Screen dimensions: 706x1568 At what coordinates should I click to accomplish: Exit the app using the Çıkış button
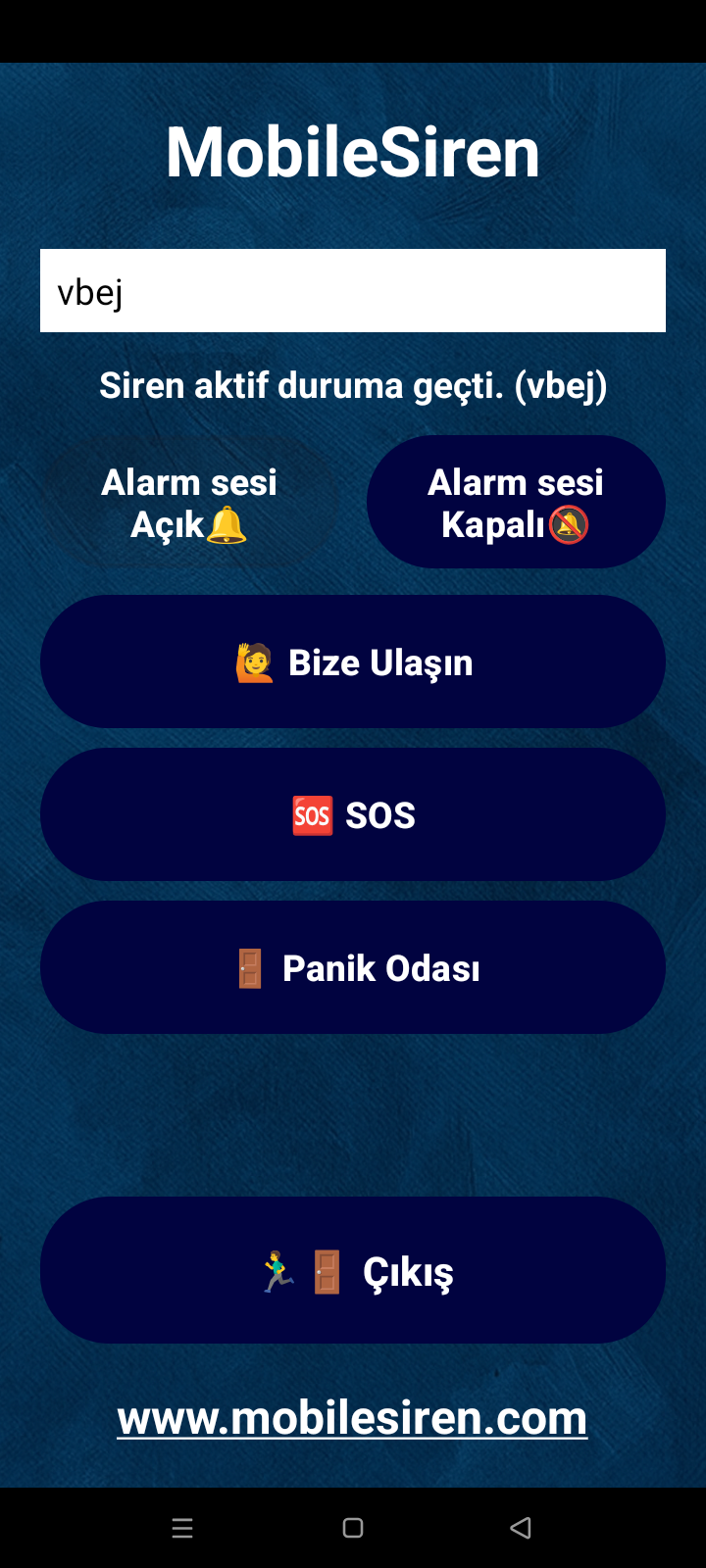coord(353,1271)
